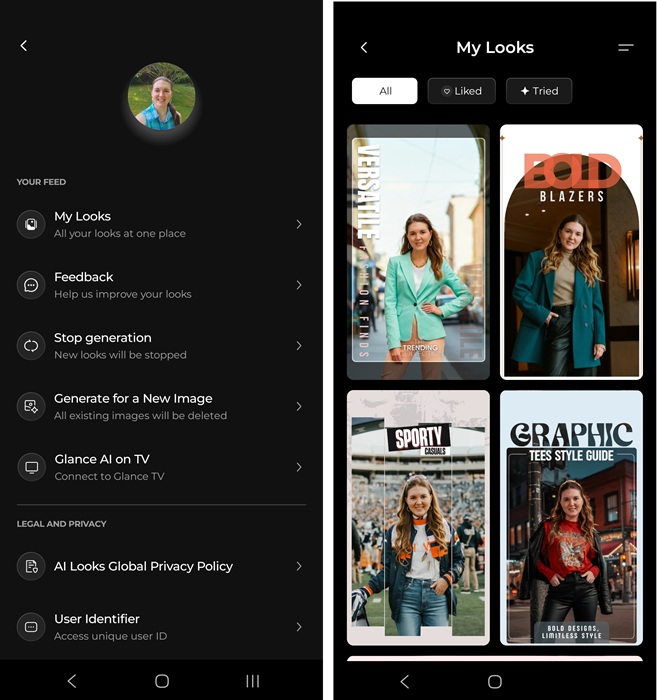
Task: Choose Generate for a New Image
Action: (160, 406)
